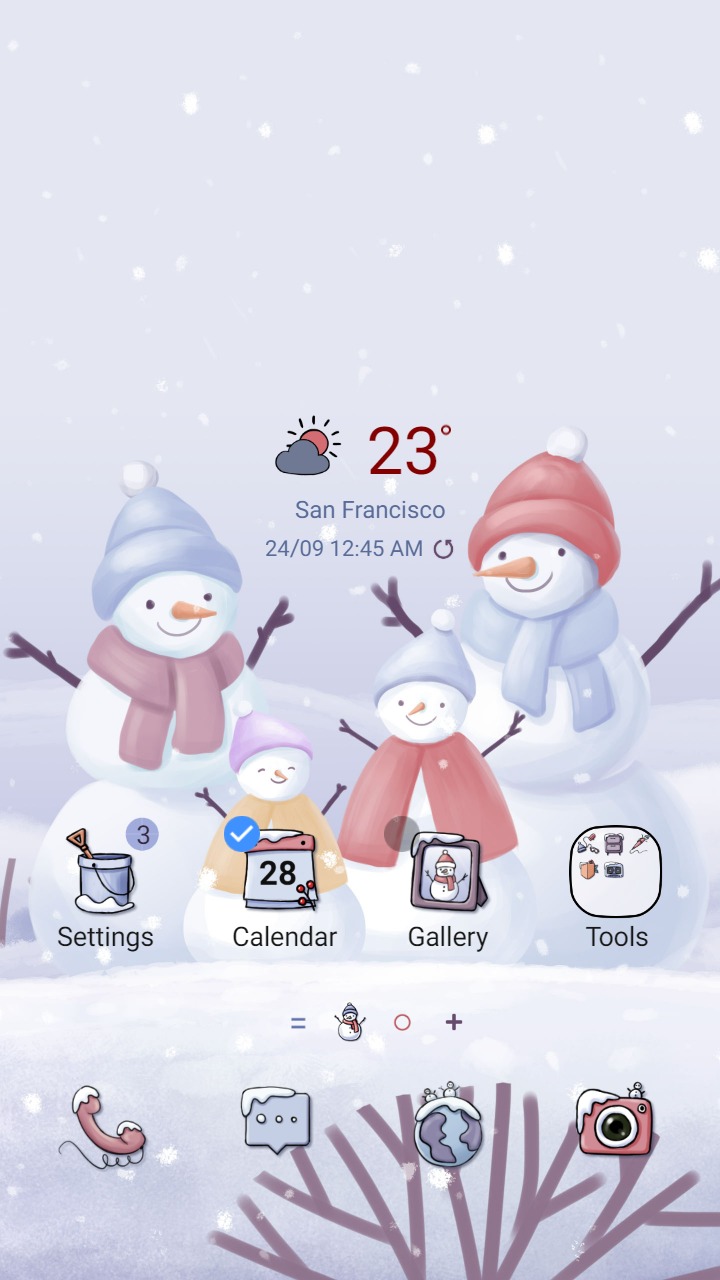Image resolution: width=720 pixels, height=1280 pixels.
Task: Open Gallery via the snowman picture frame
Action: (x=447, y=872)
